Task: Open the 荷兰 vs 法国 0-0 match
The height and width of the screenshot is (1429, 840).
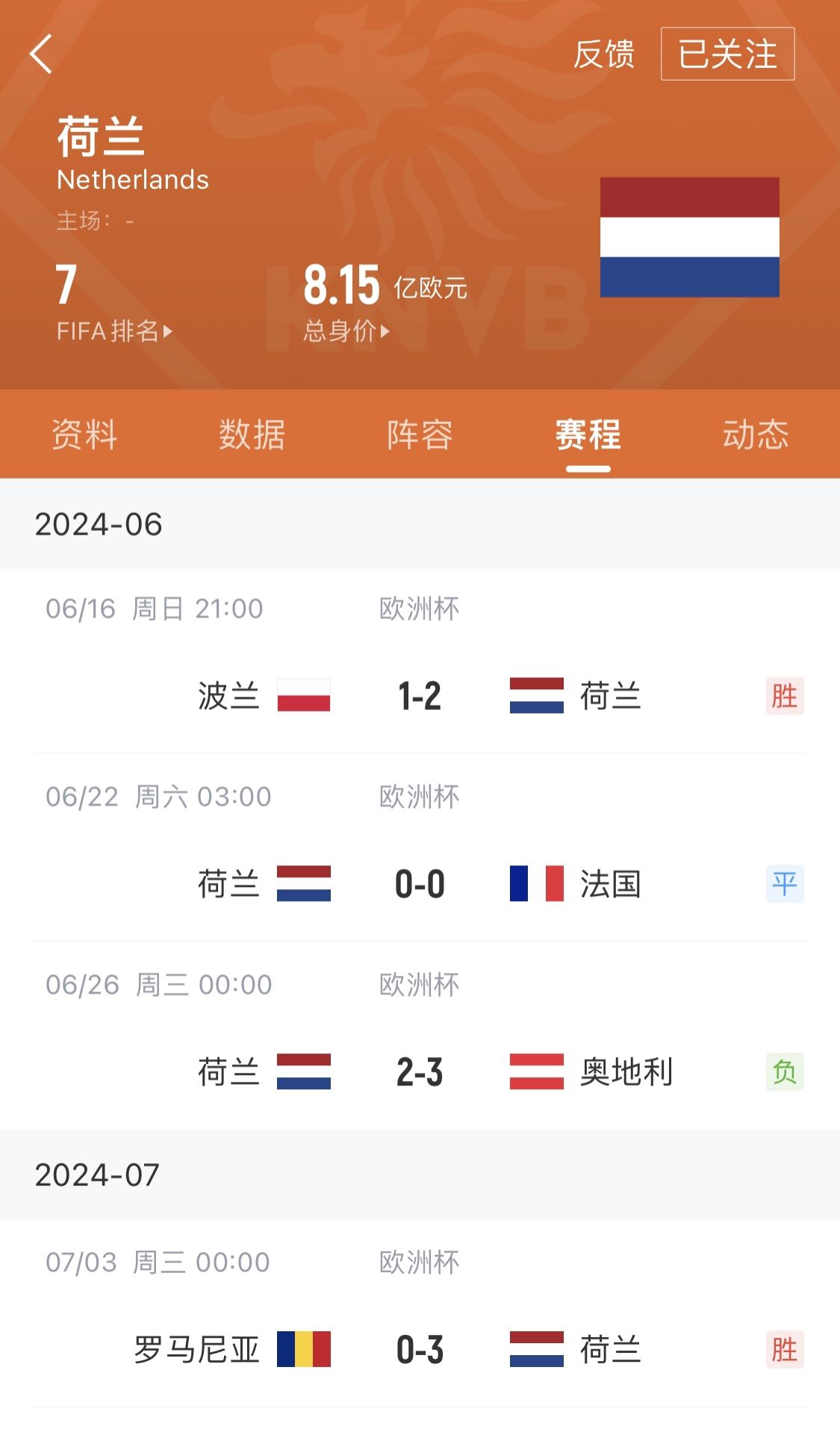Action: 420,884
